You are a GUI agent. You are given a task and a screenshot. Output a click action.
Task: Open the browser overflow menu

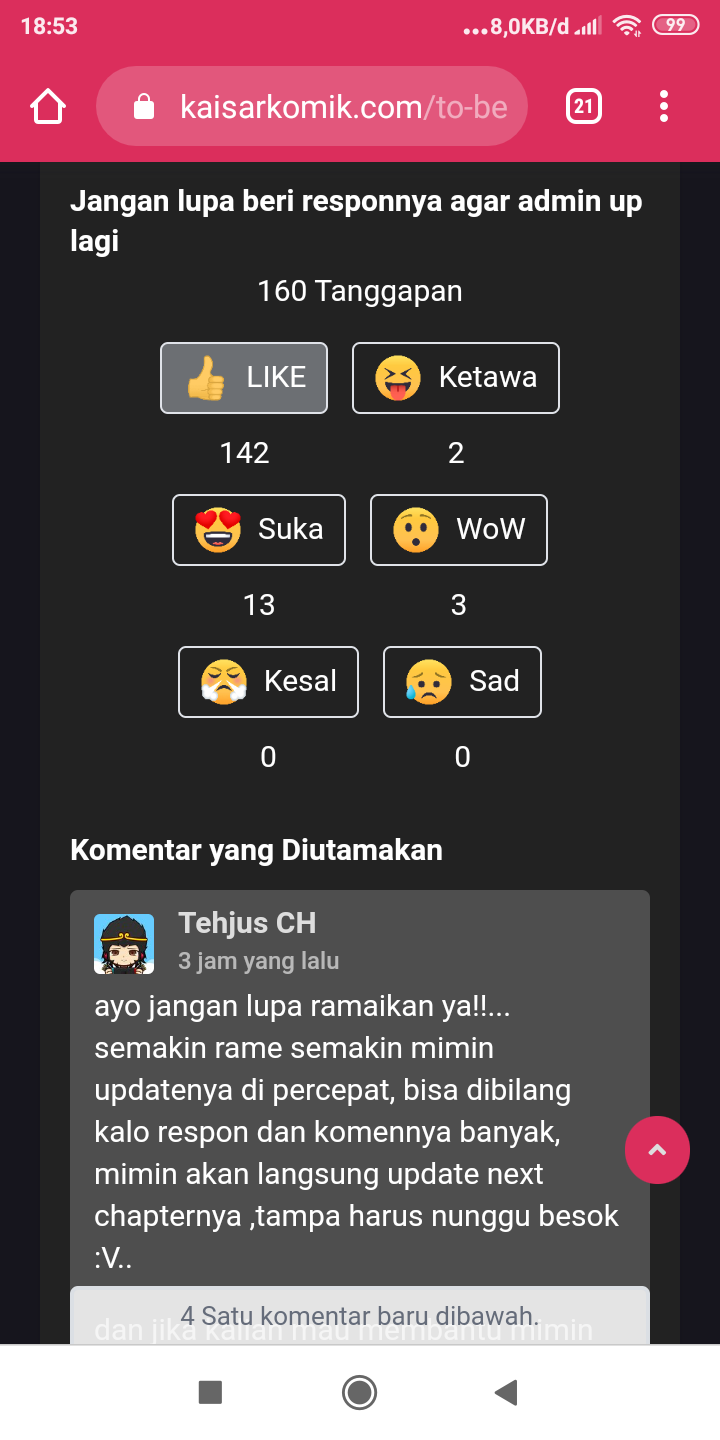[x=664, y=106]
